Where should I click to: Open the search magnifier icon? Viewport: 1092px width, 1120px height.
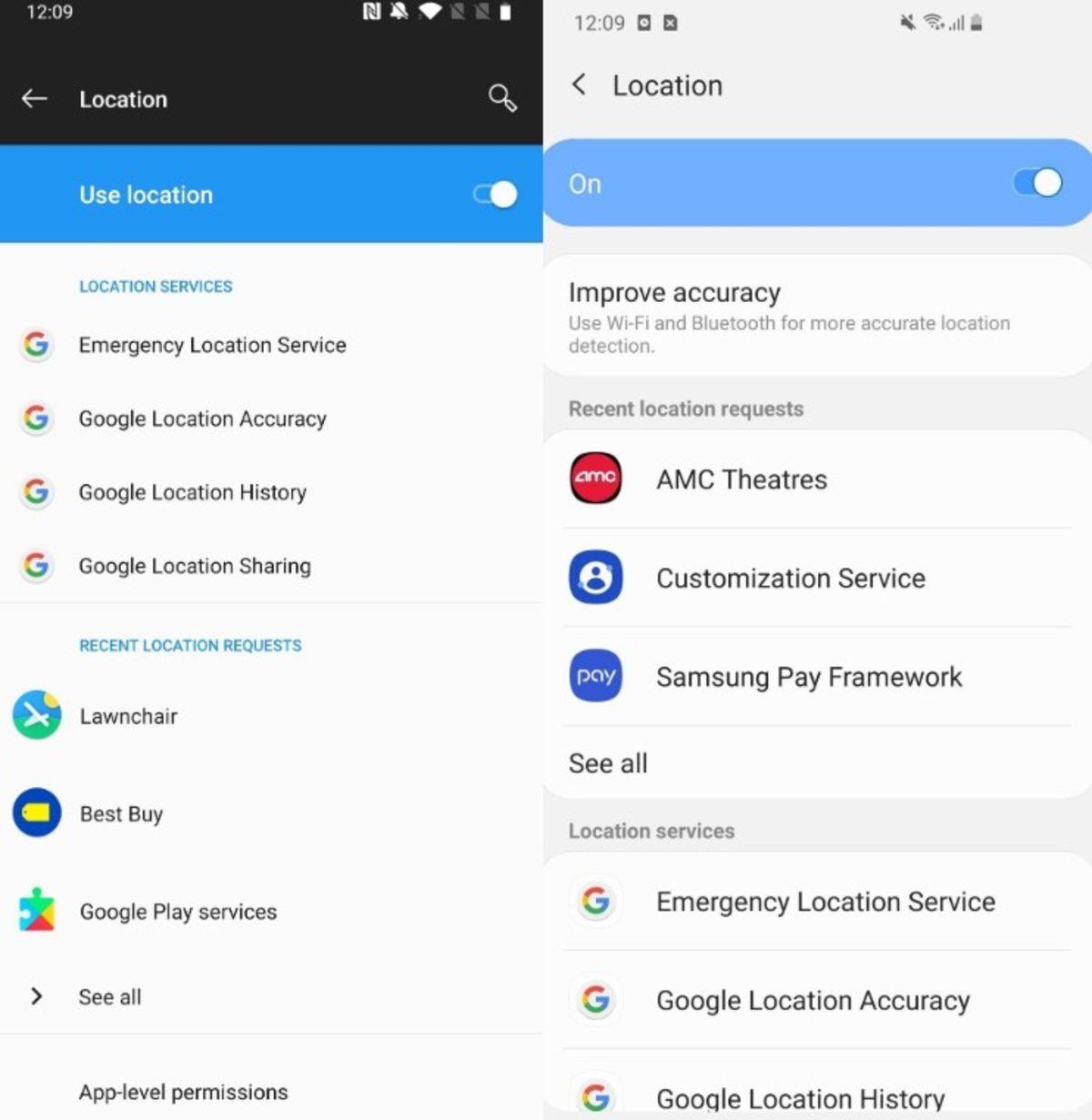point(502,97)
